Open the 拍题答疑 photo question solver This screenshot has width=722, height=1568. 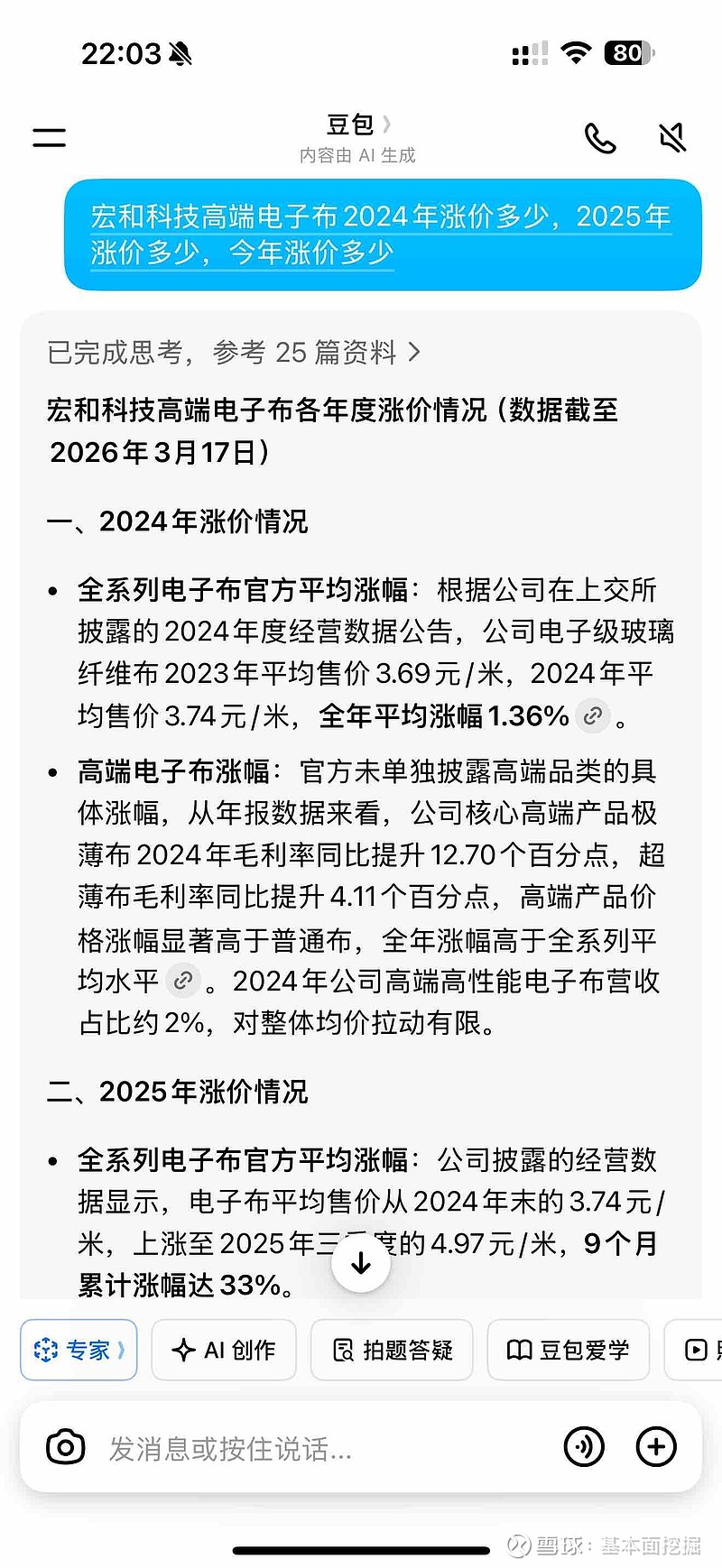(x=391, y=1350)
